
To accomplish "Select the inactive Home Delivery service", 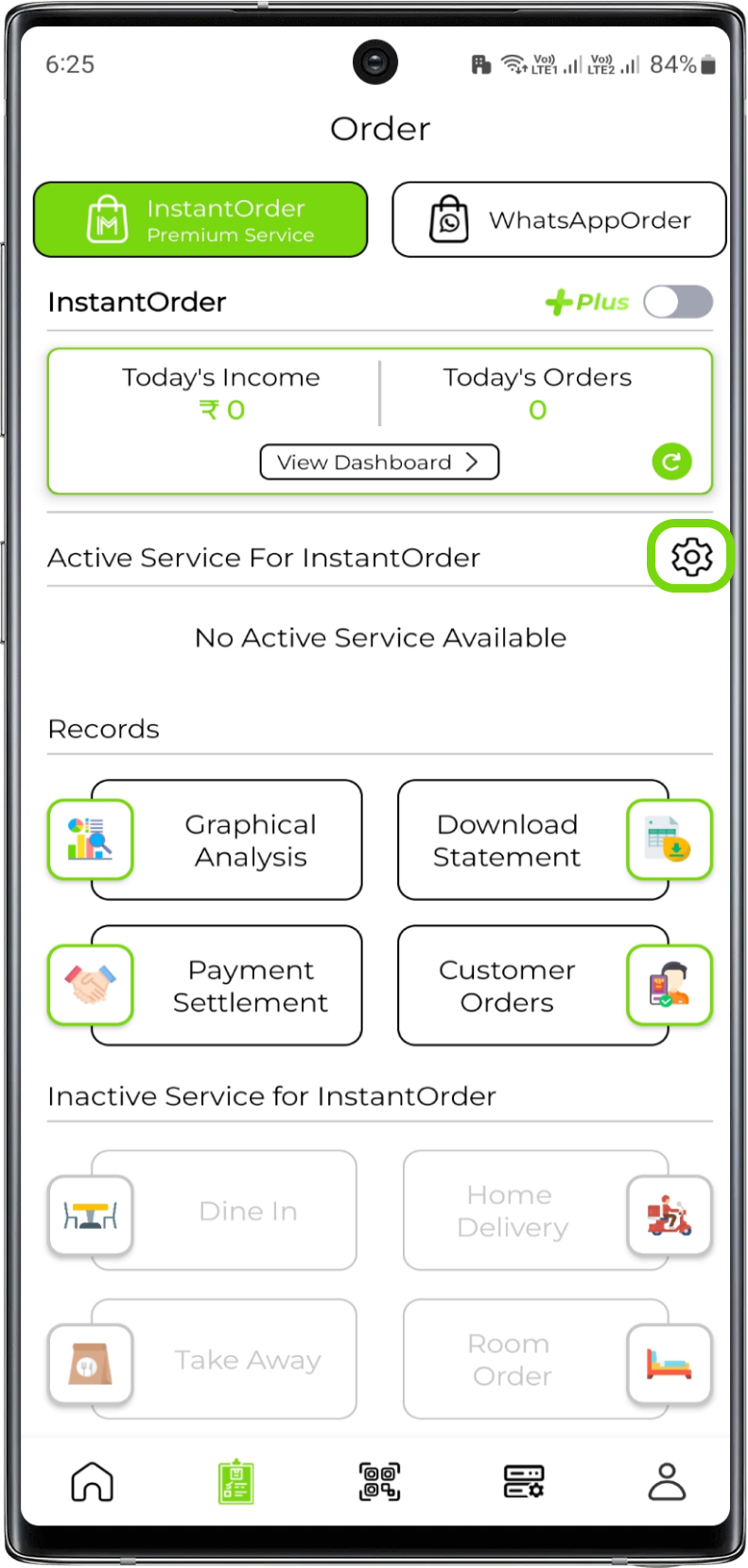I will (x=536, y=1211).
